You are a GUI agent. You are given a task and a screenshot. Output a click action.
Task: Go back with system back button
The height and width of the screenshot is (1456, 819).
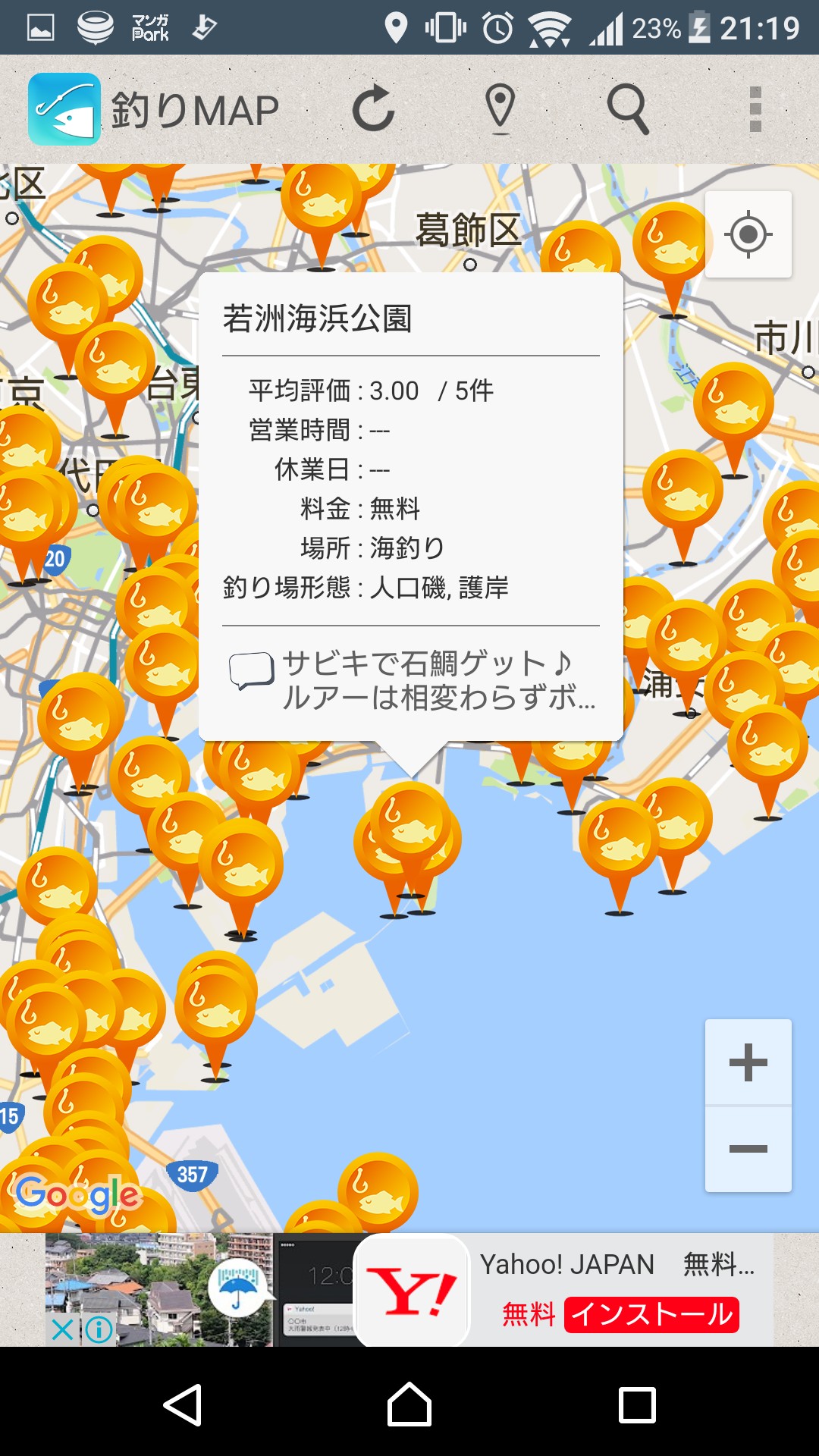tap(183, 1404)
